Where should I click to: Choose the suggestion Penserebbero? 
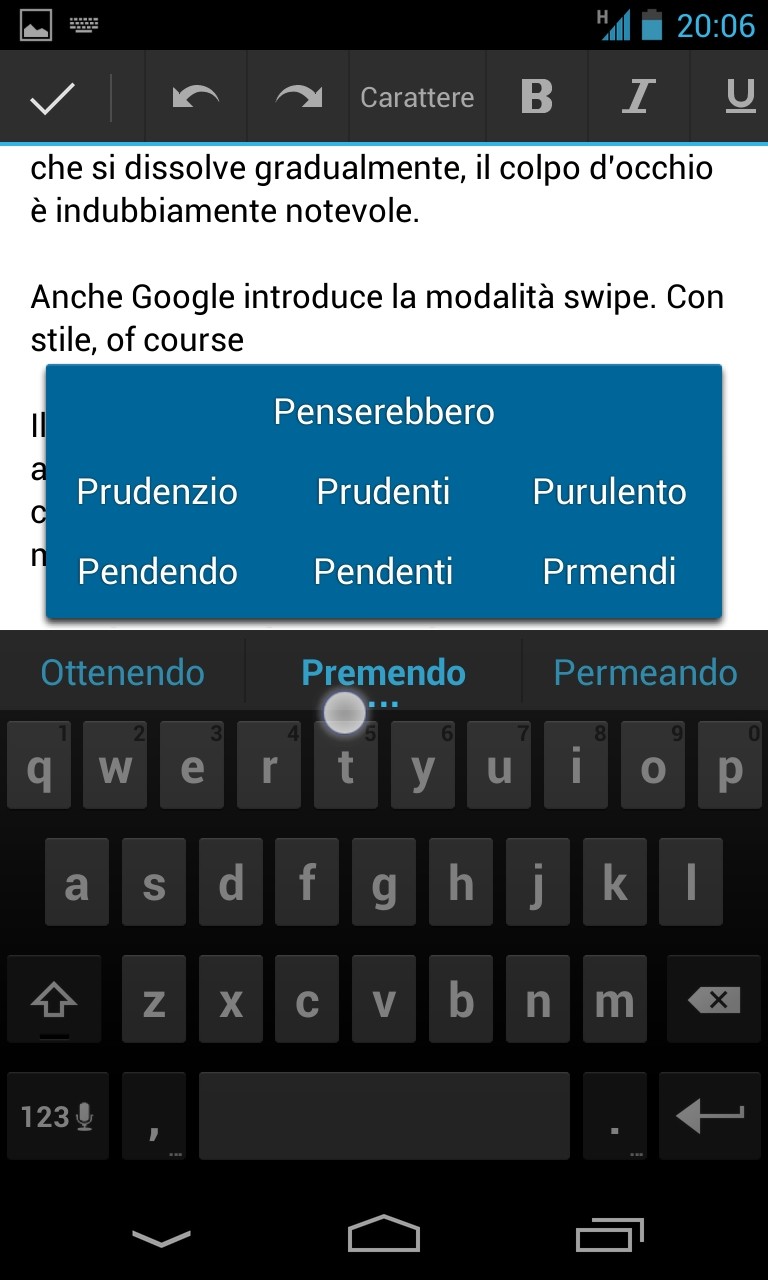pos(384,412)
